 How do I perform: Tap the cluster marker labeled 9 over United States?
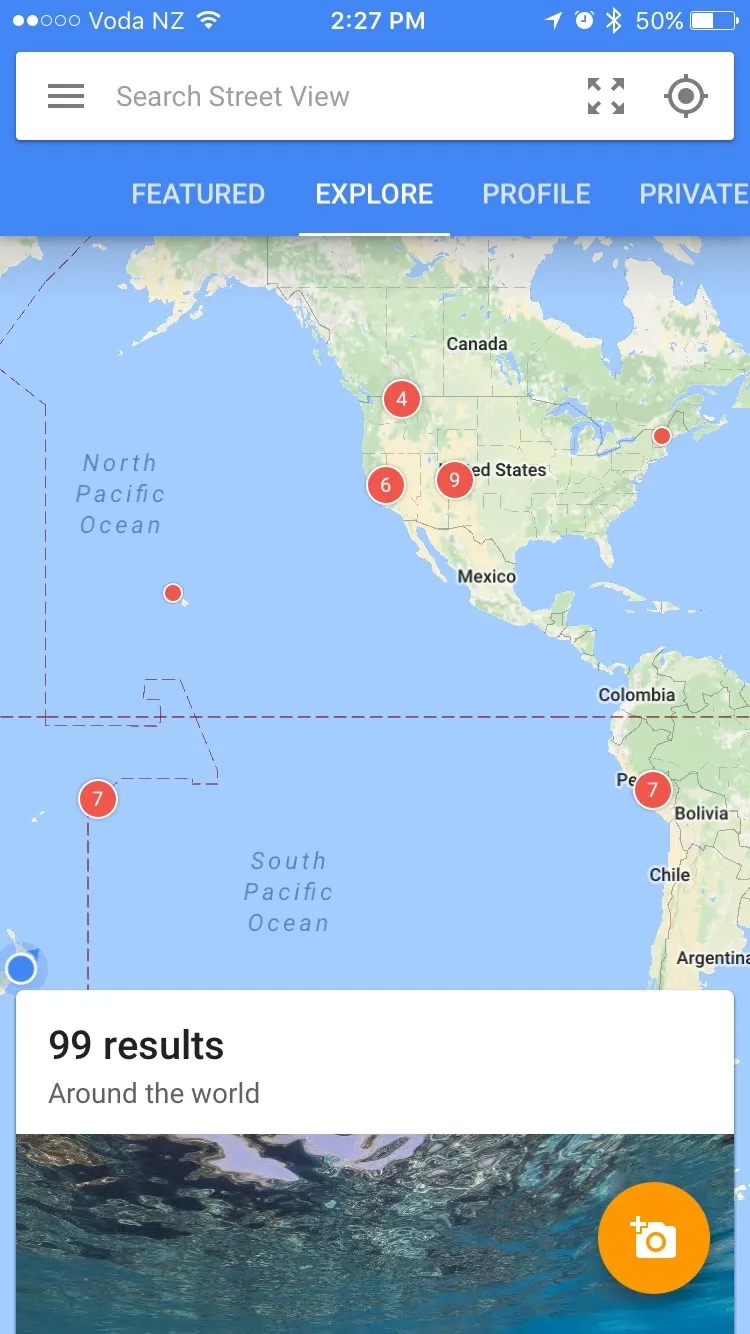455,479
